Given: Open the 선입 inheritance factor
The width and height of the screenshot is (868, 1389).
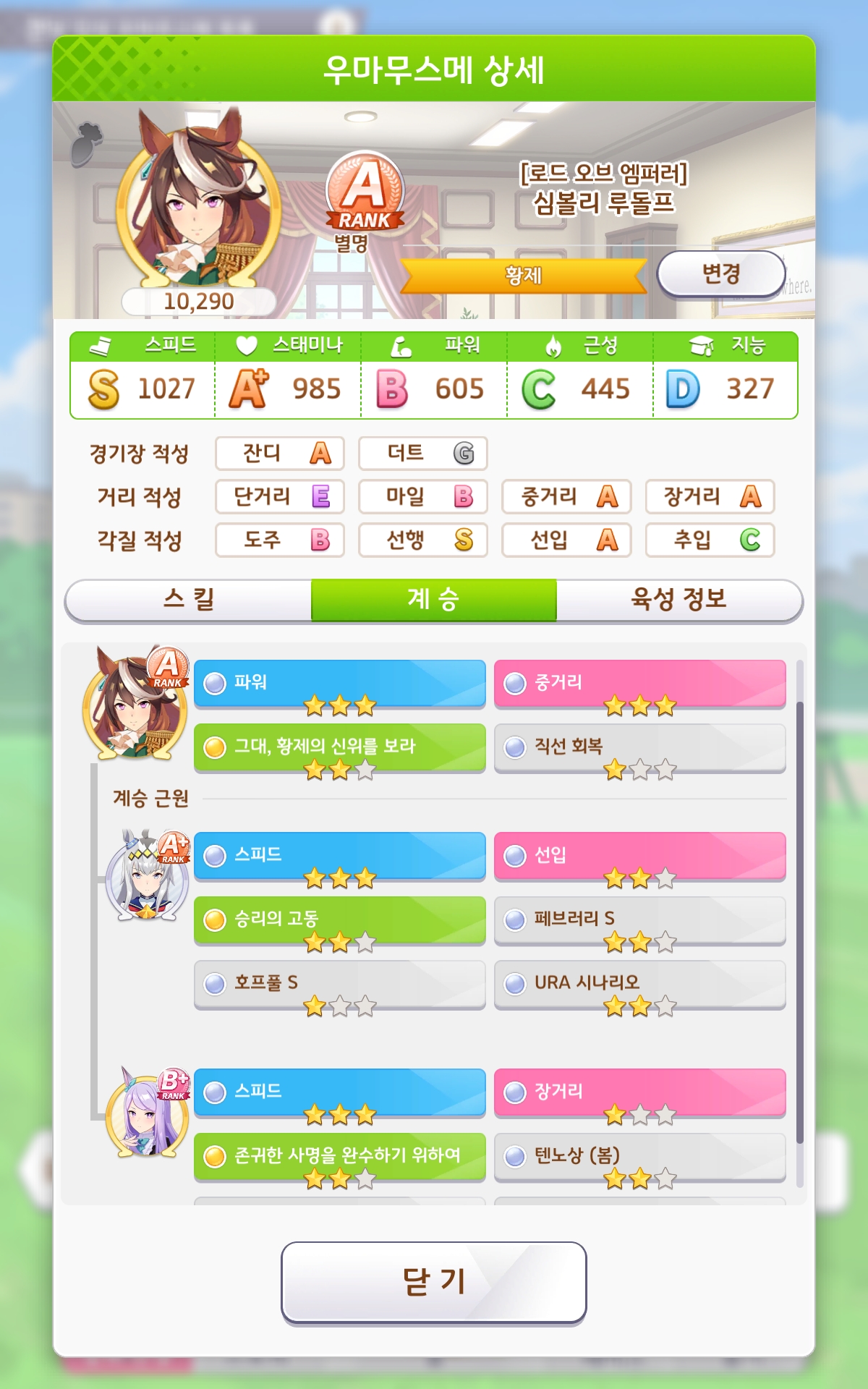Looking at the screenshot, I should coord(639,856).
